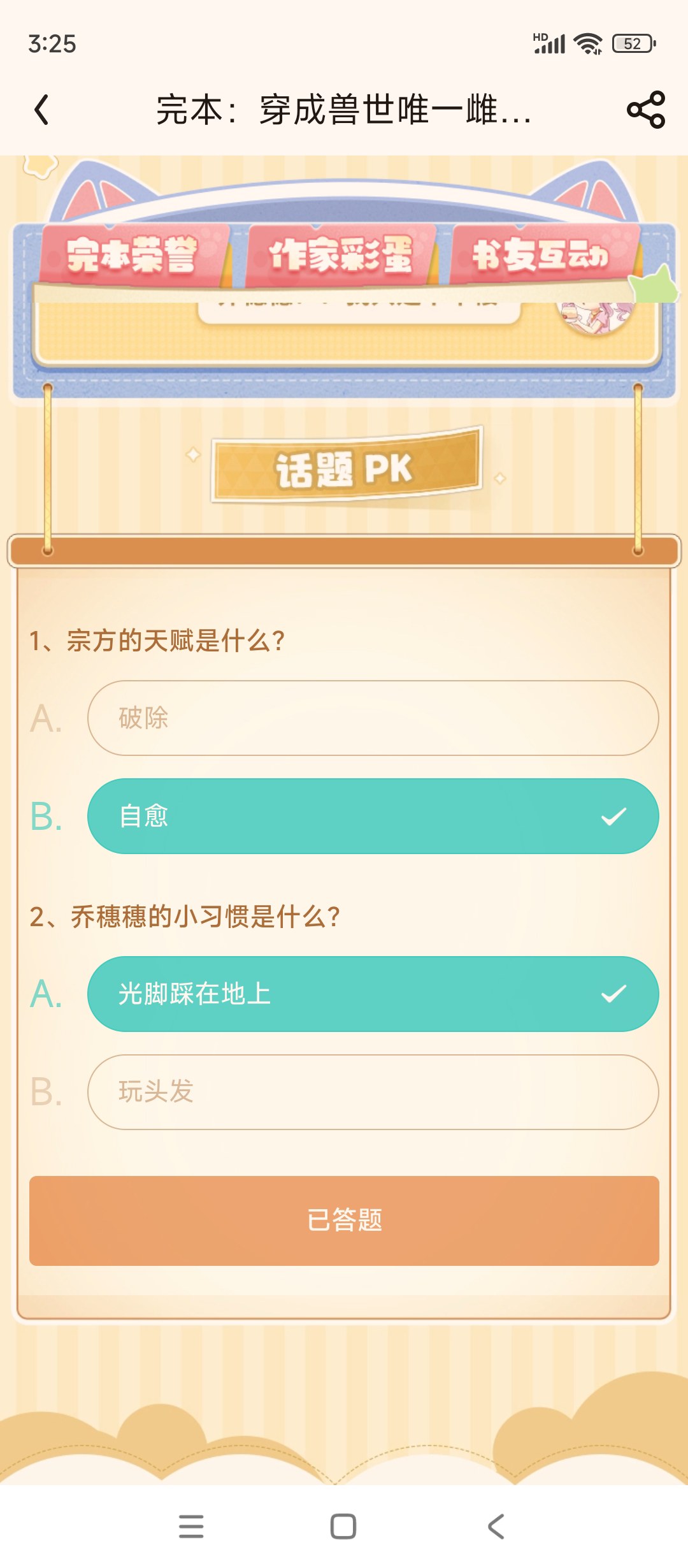Go back using the top-left arrow
The image size is (688, 1568).
42,110
